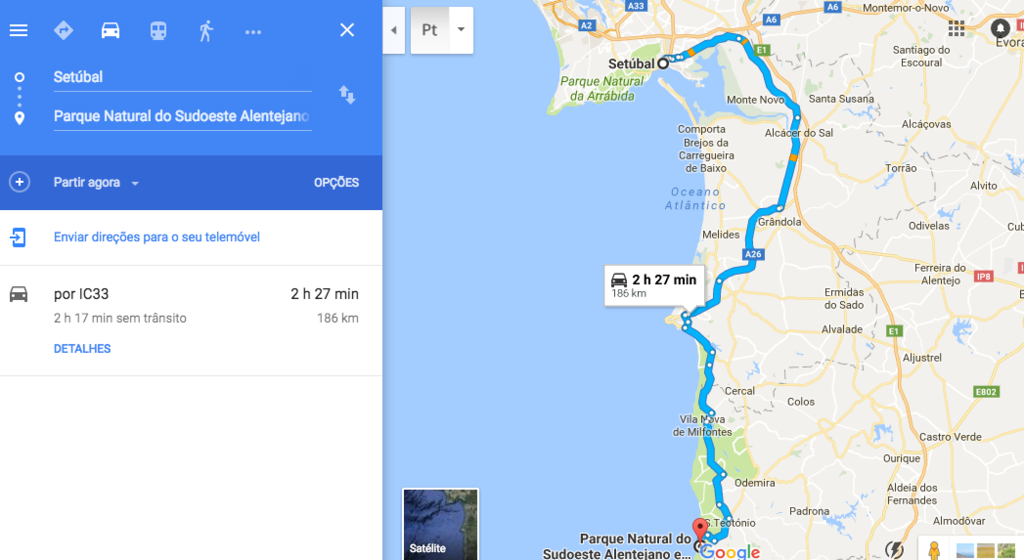Open DETALHES of the route

(x=82, y=349)
